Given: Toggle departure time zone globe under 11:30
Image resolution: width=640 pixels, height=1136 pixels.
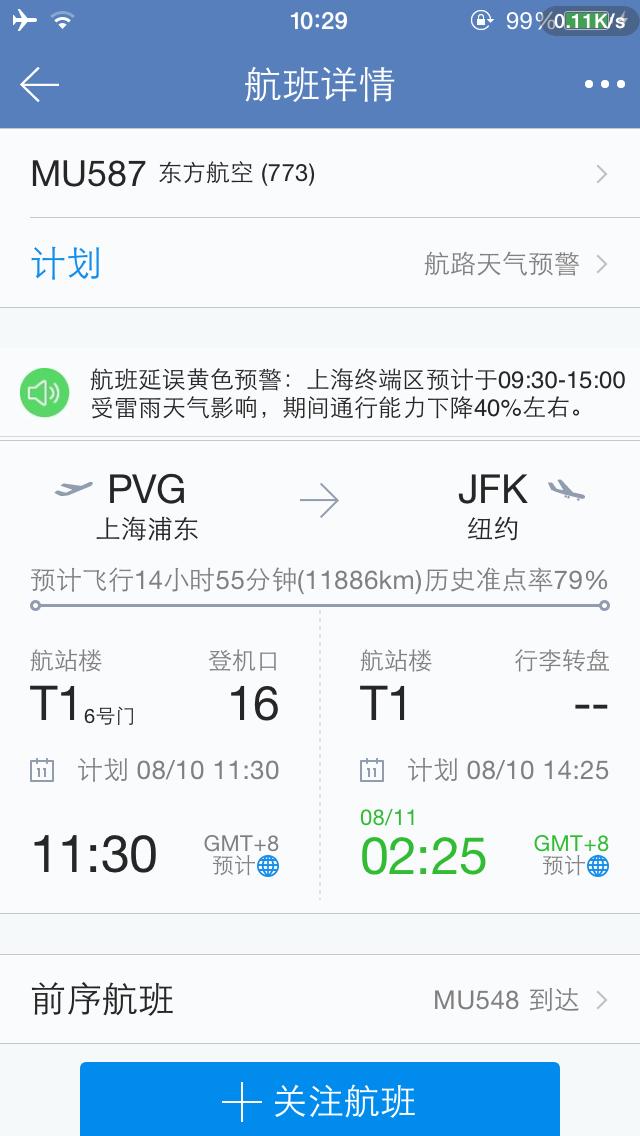Looking at the screenshot, I should 268,866.
